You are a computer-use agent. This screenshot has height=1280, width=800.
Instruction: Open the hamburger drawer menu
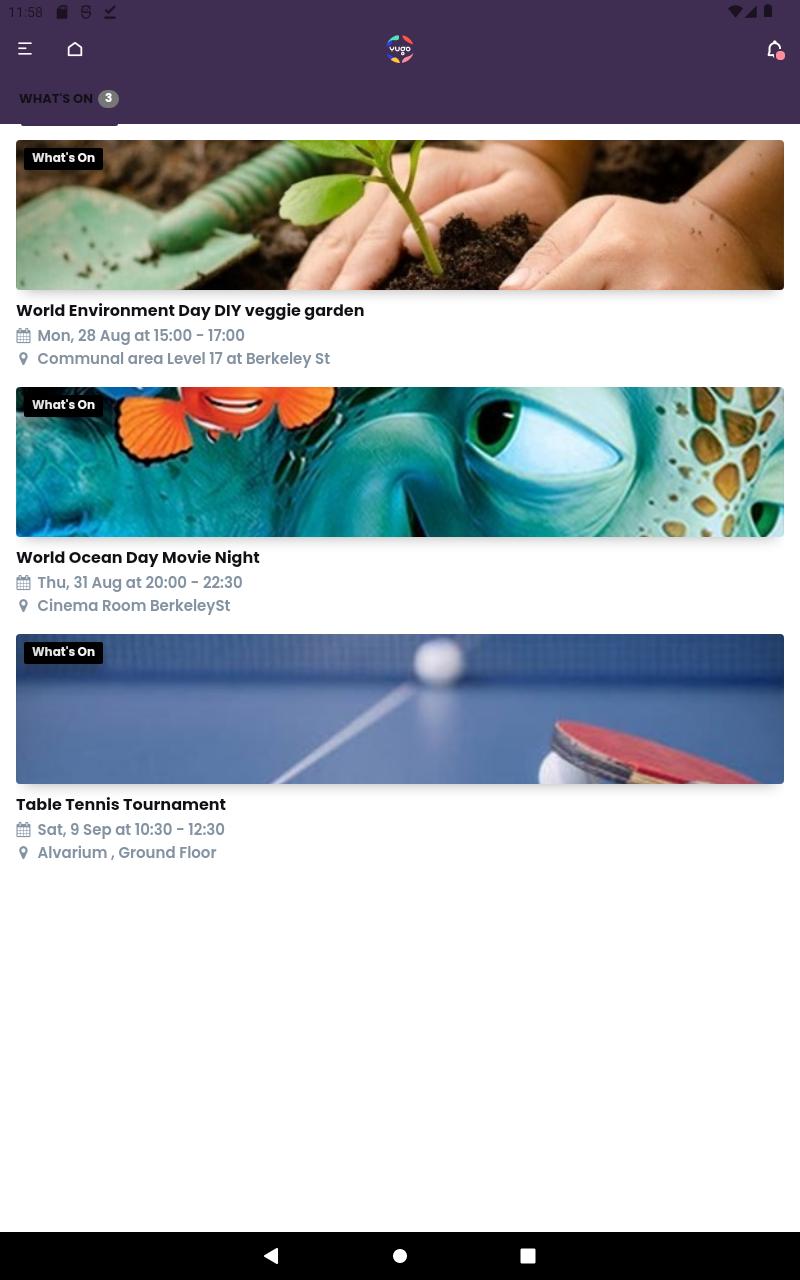pyautogui.click(x=25, y=49)
